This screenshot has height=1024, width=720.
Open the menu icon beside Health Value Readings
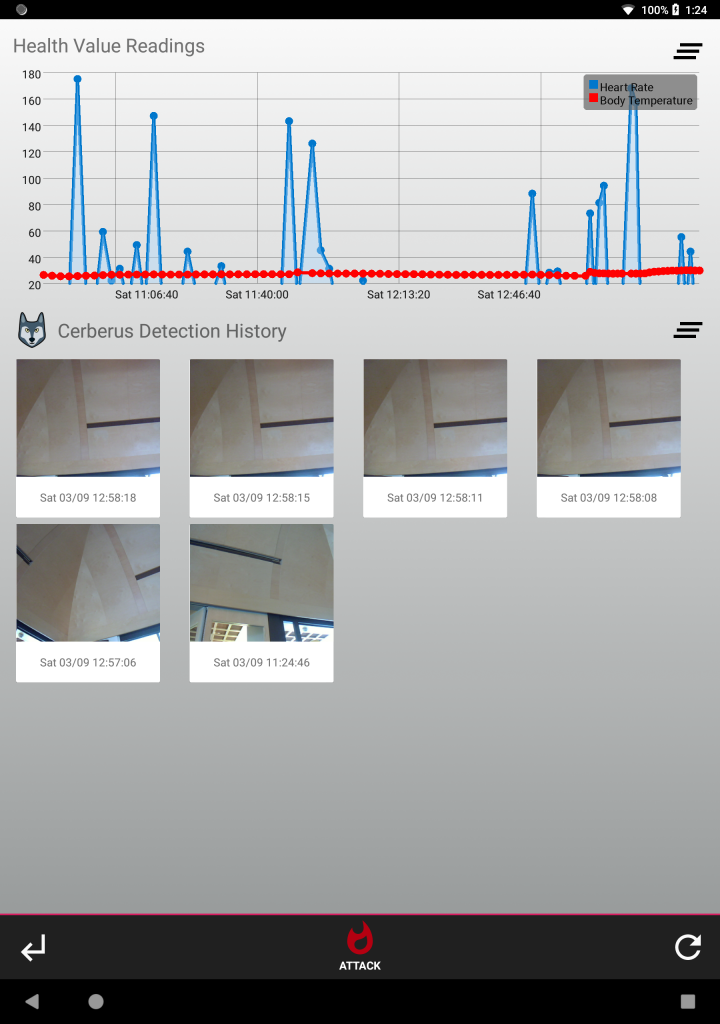687,51
